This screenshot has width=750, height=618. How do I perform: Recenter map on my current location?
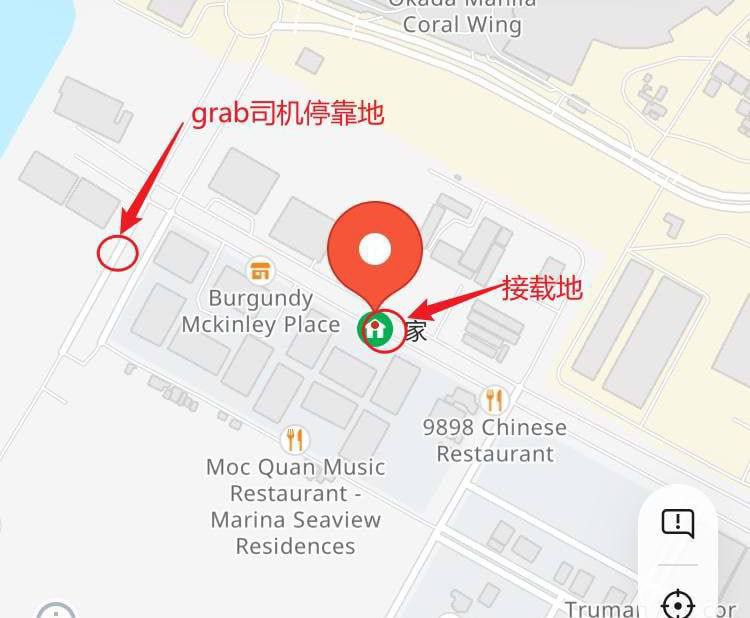click(678, 604)
